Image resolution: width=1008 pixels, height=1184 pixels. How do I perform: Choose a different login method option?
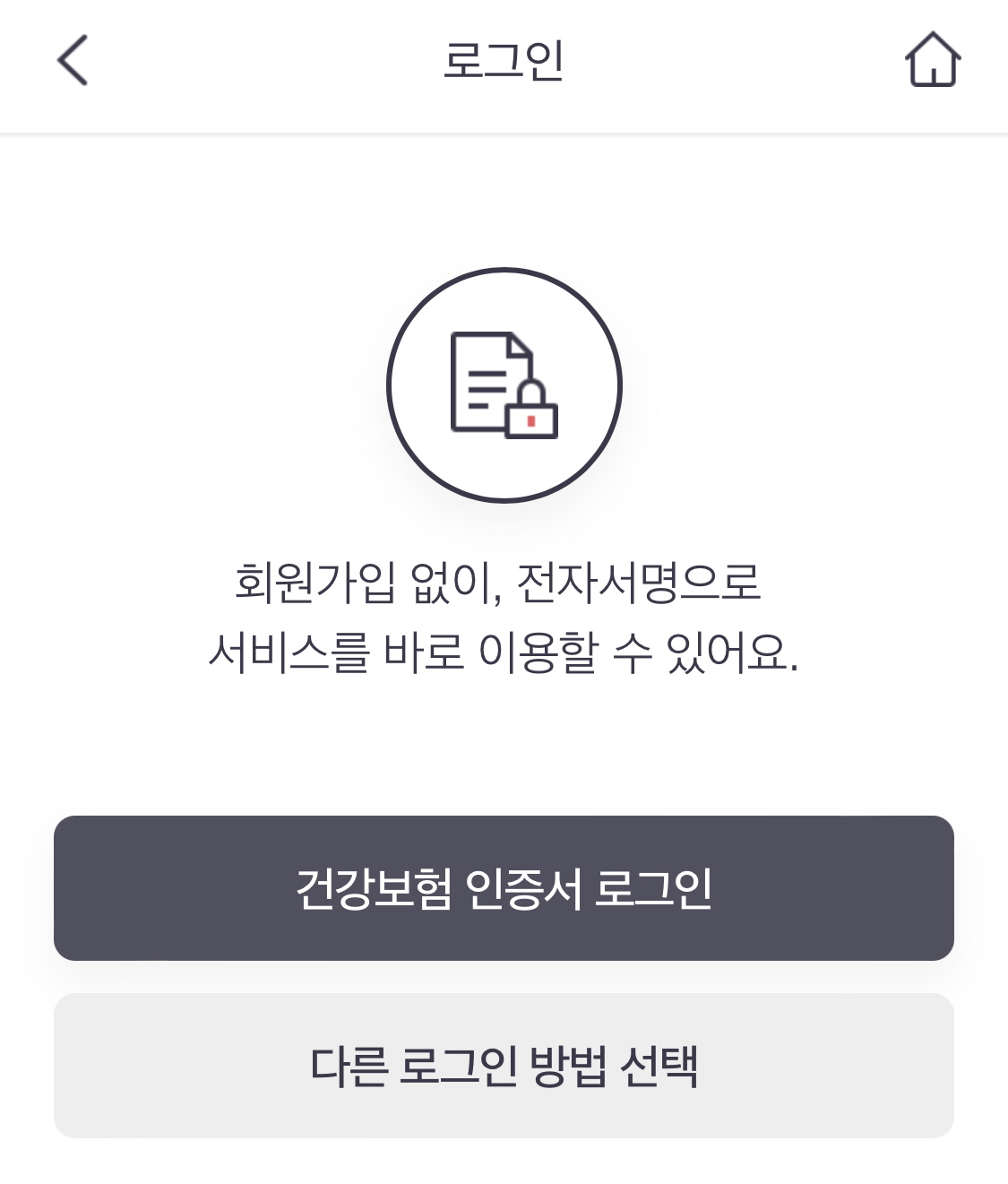pos(504,1065)
